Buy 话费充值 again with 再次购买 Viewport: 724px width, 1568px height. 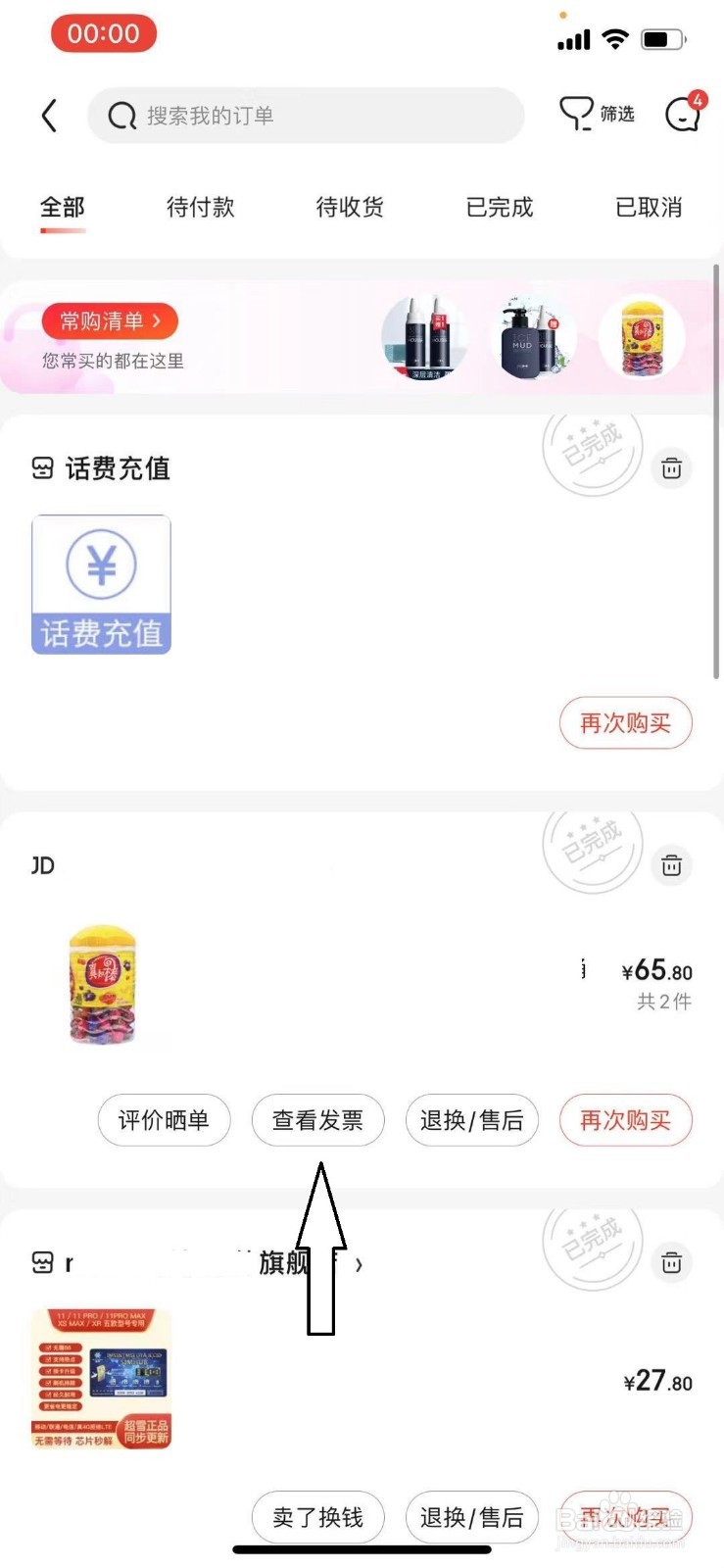(x=625, y=723)
